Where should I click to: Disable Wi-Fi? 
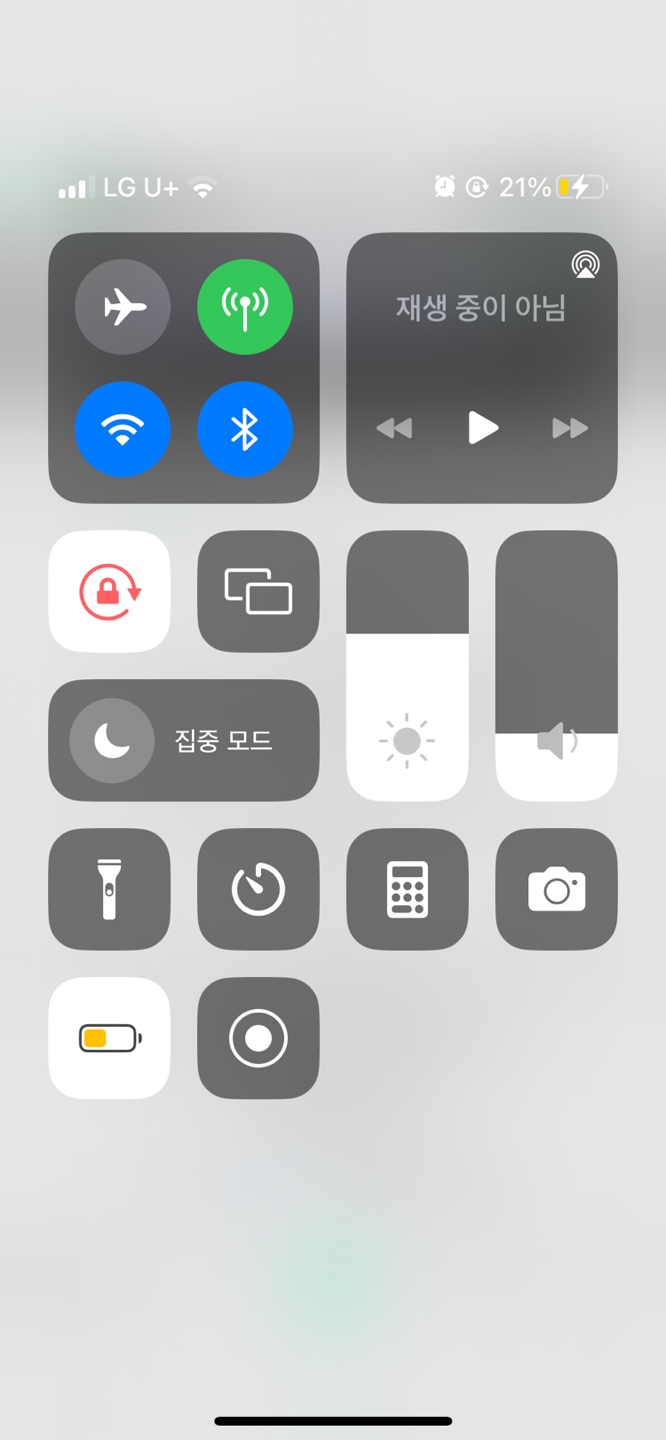click(123, 429)
